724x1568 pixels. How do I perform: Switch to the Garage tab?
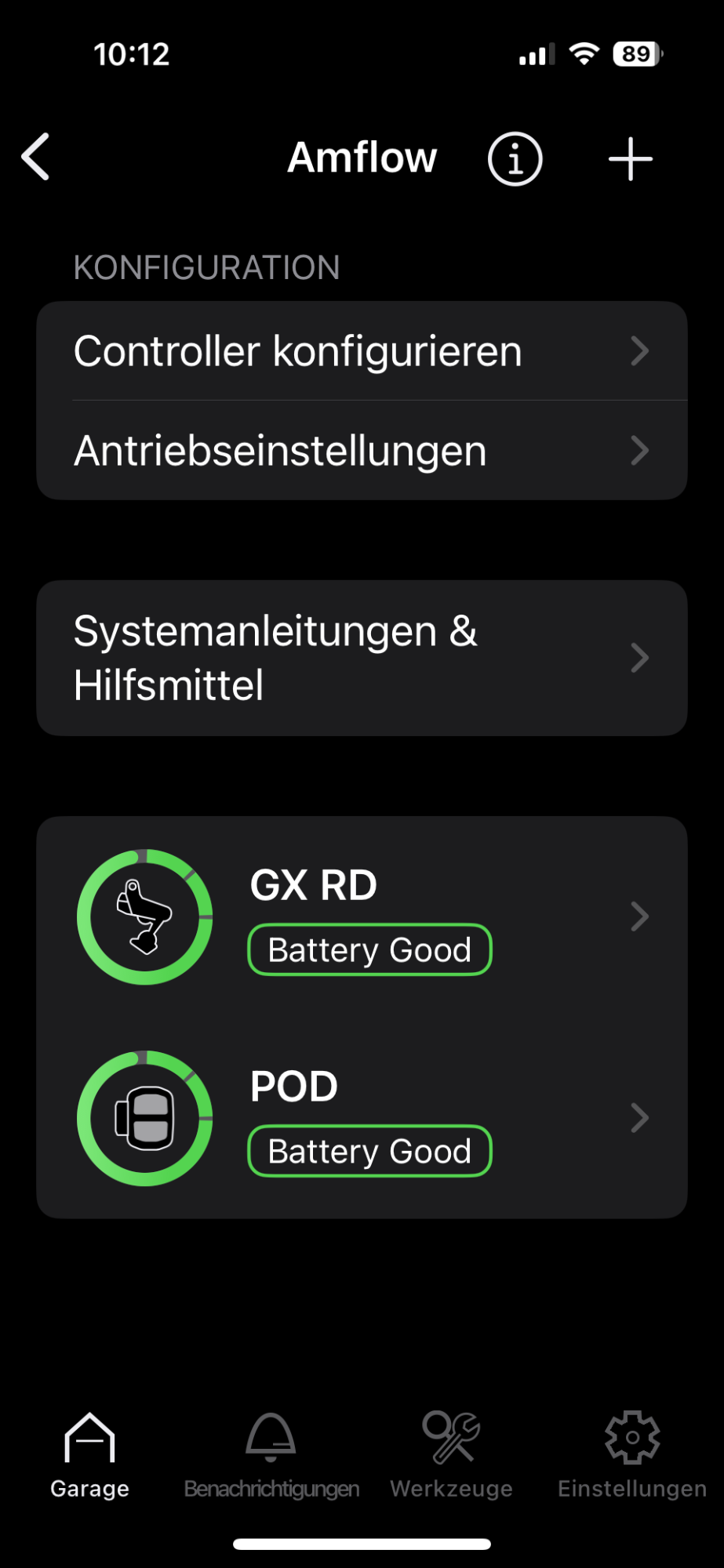[x=90, y=1454]
